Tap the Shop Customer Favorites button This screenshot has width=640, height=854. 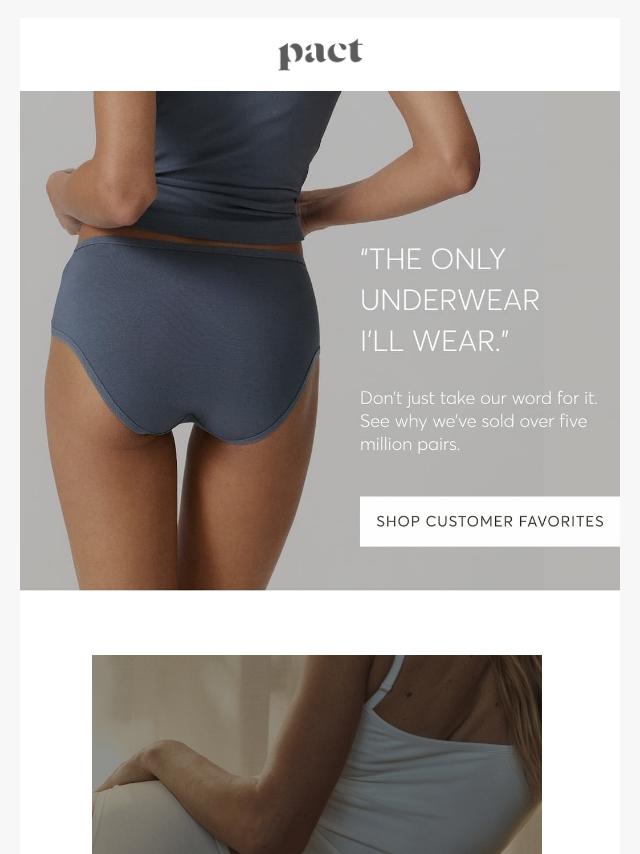489,521
